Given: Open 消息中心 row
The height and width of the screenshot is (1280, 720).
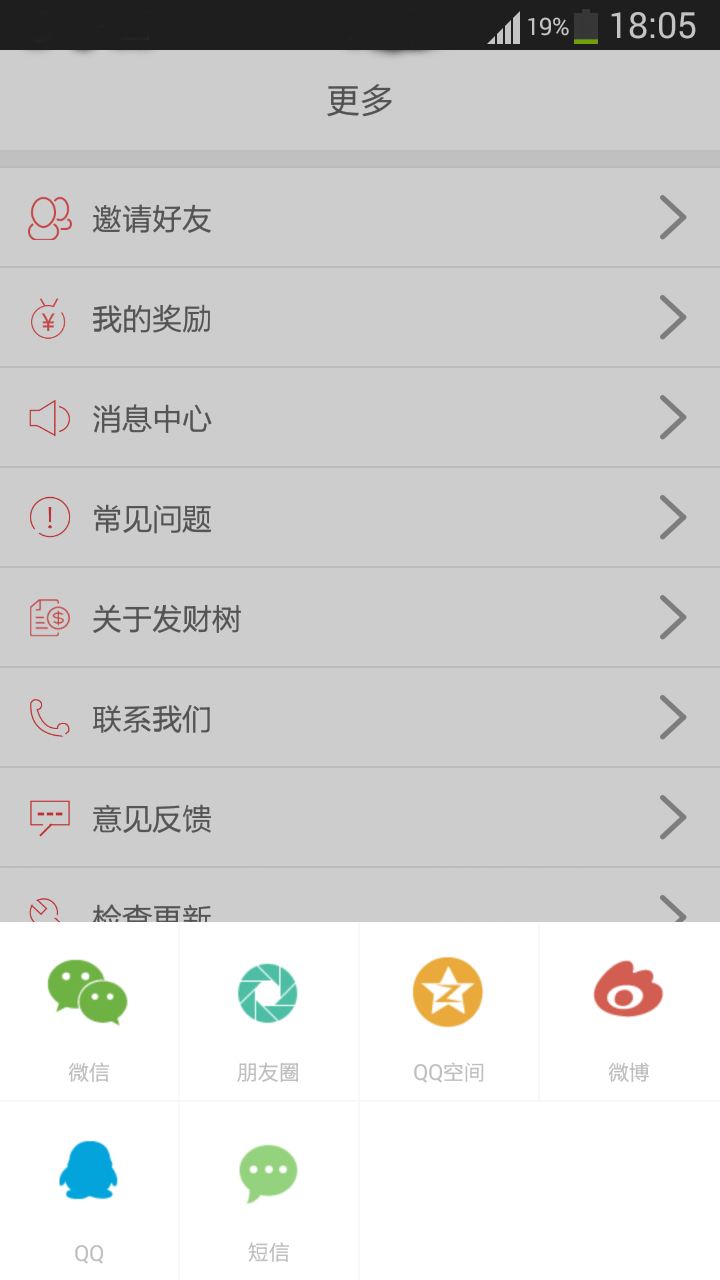Looking at the screenshot, I should [360, 418].
